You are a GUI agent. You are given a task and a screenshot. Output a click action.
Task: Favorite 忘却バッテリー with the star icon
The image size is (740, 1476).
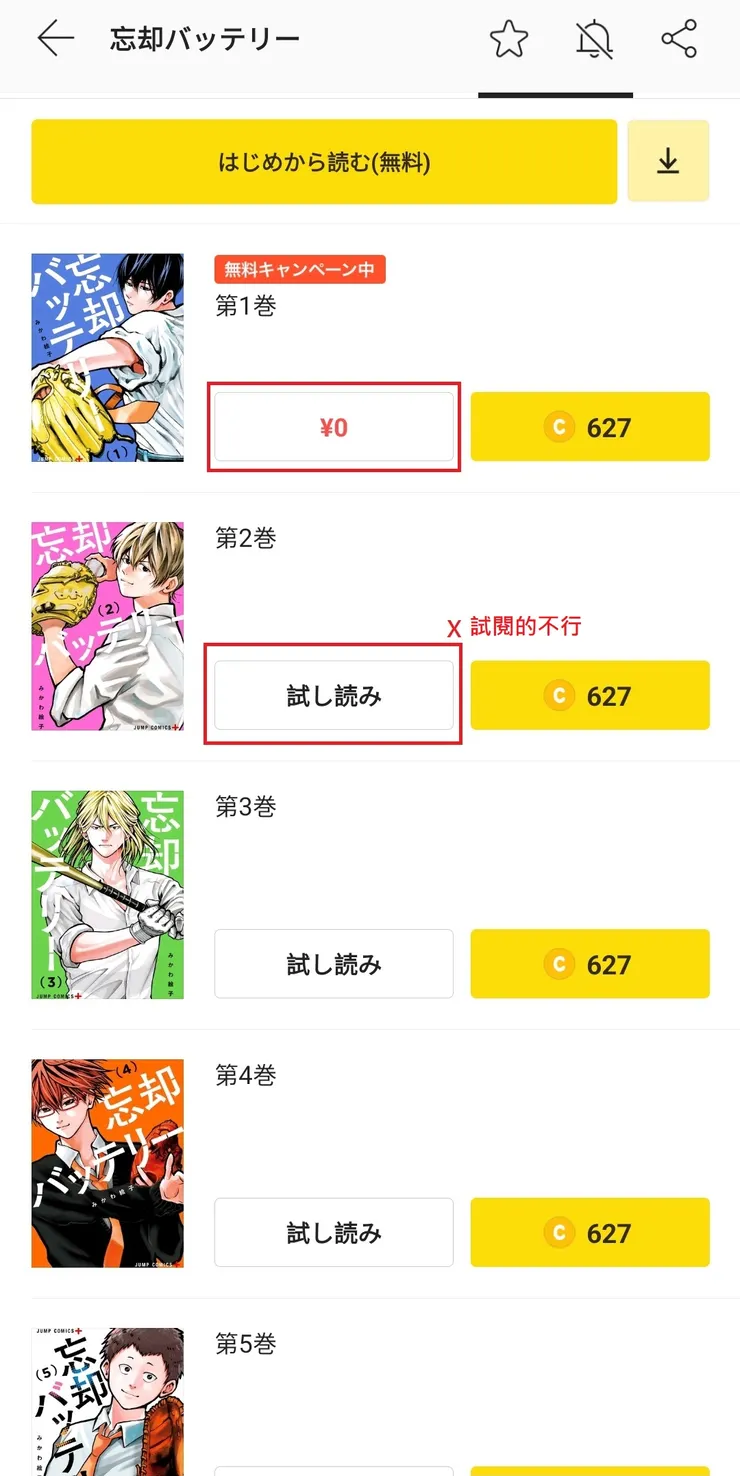[x=508, y=40]
